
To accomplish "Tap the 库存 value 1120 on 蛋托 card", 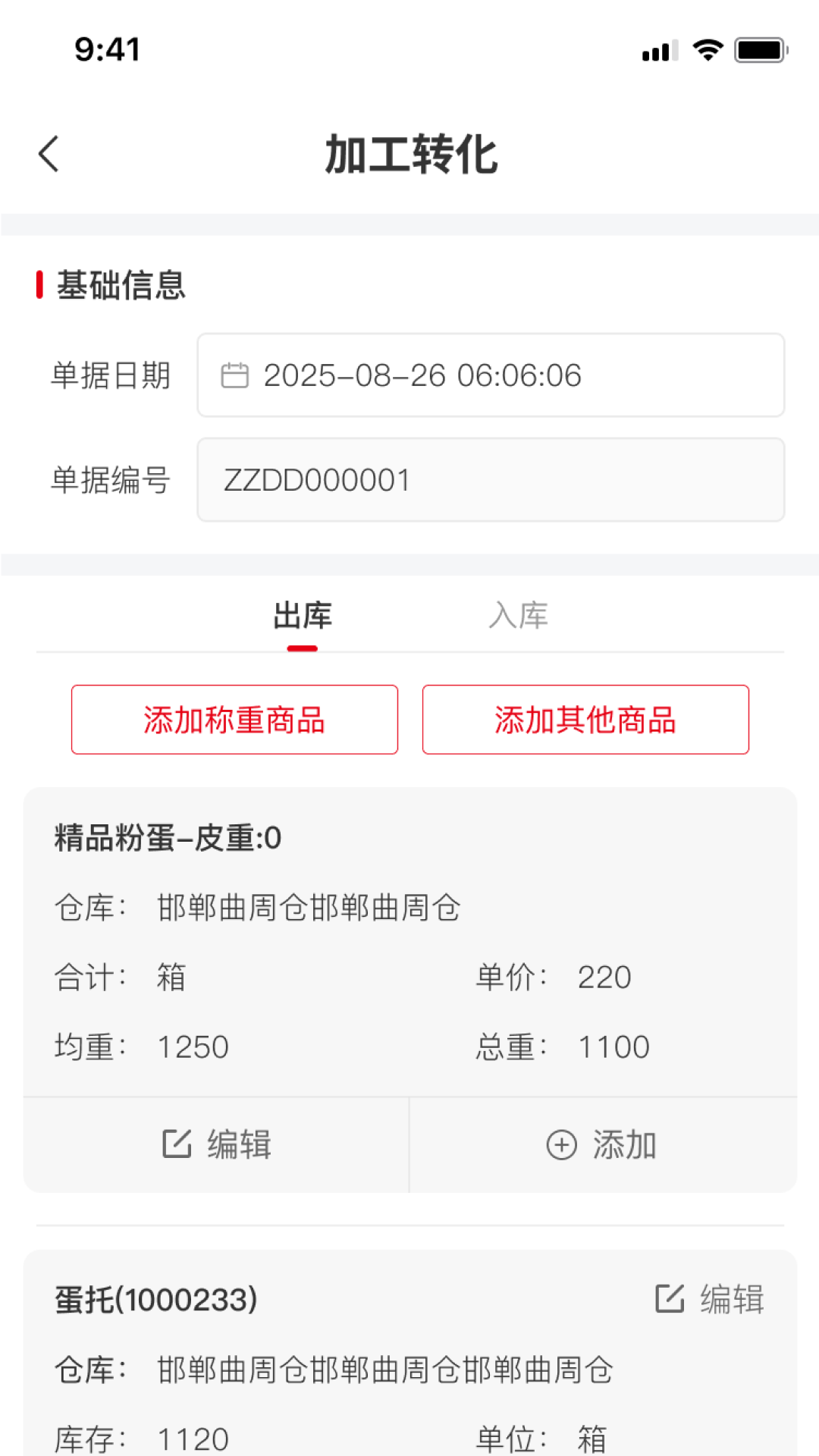I will click(x=192, y=1437).
